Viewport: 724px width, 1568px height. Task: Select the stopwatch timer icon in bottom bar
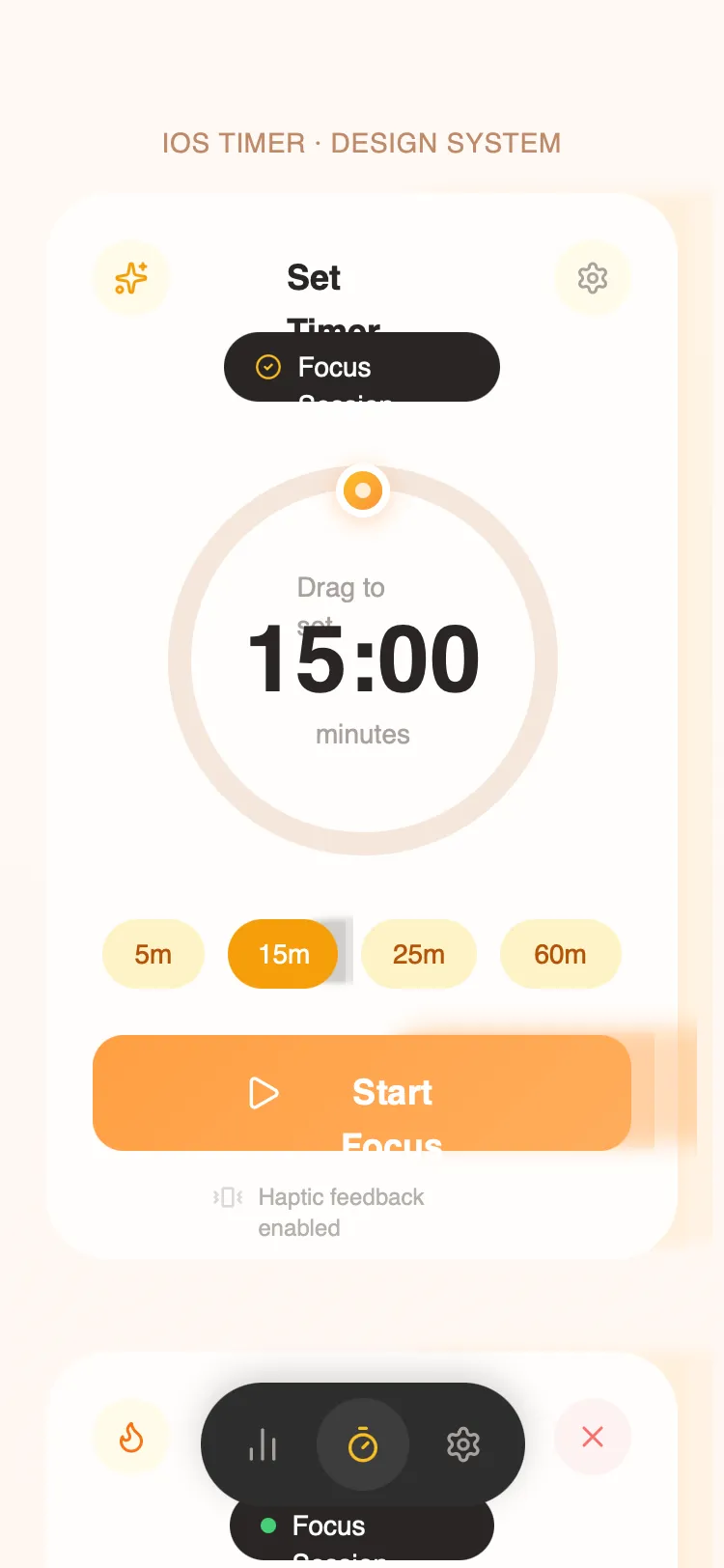point(363,1443)
